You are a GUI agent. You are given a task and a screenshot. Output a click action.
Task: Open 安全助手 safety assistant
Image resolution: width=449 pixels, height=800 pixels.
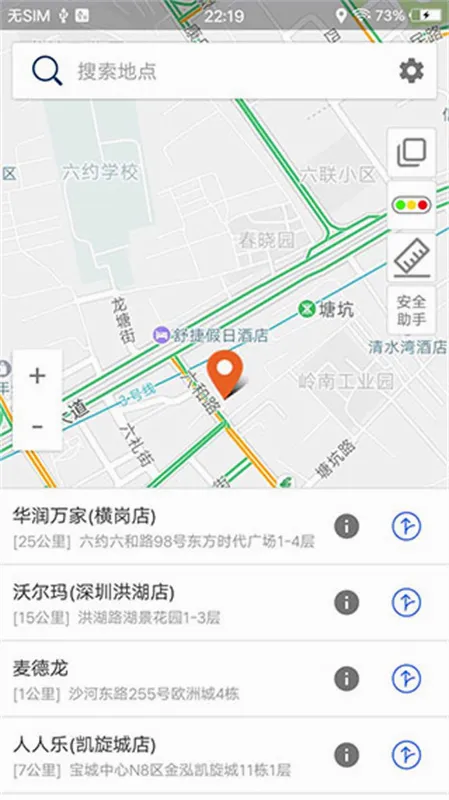tap(411, 310)
